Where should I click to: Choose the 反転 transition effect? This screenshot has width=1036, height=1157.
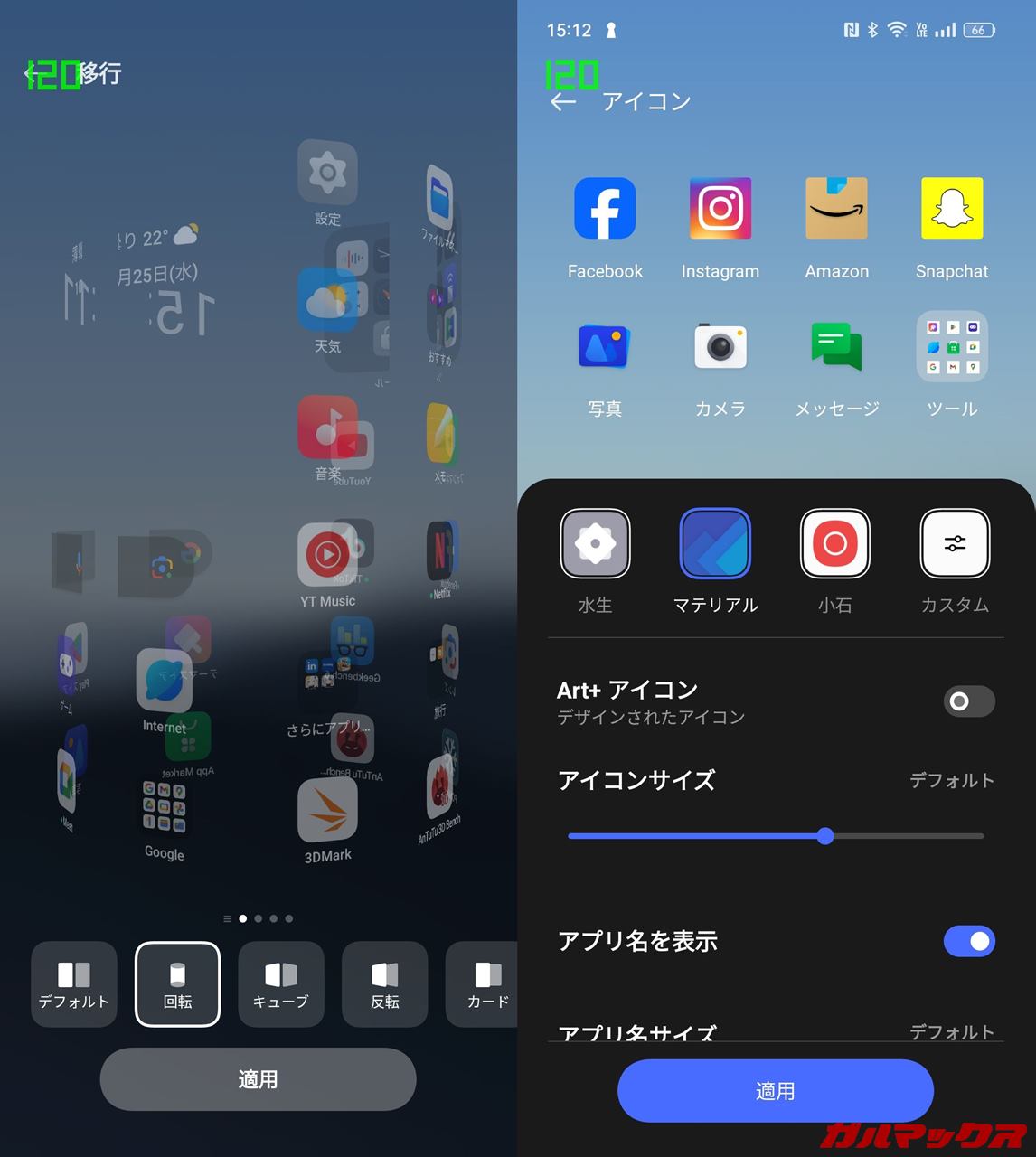click(384, 983)
